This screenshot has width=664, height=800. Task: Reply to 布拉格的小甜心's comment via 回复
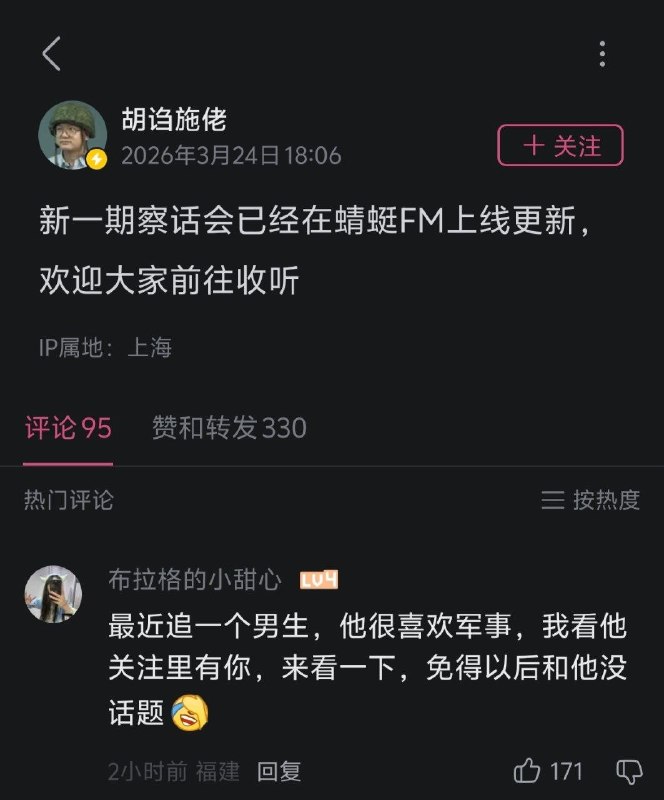(279, 771)
